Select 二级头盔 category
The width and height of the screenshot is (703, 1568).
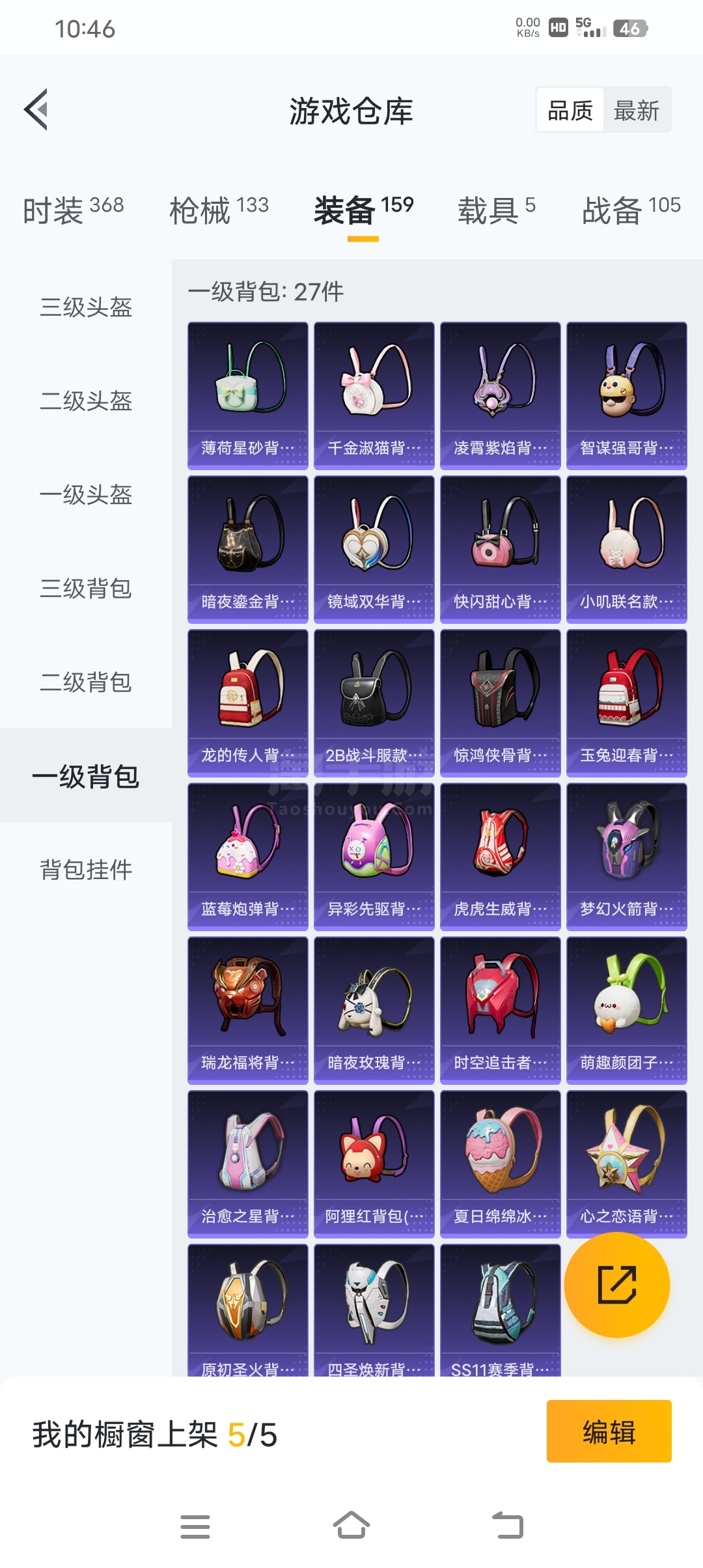pyautogui.click(x=86, y=401)
